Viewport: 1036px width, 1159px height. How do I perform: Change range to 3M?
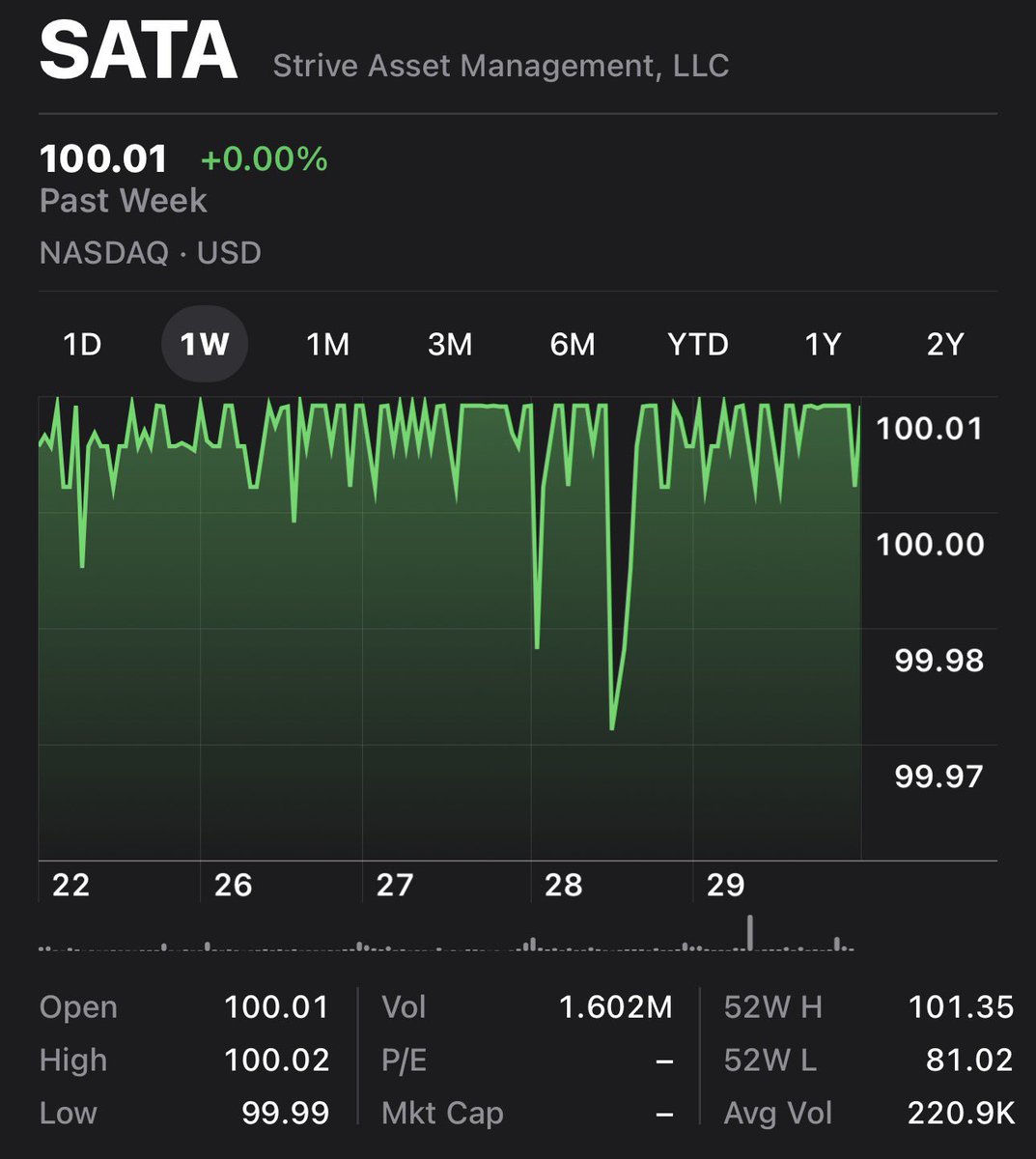450,344
